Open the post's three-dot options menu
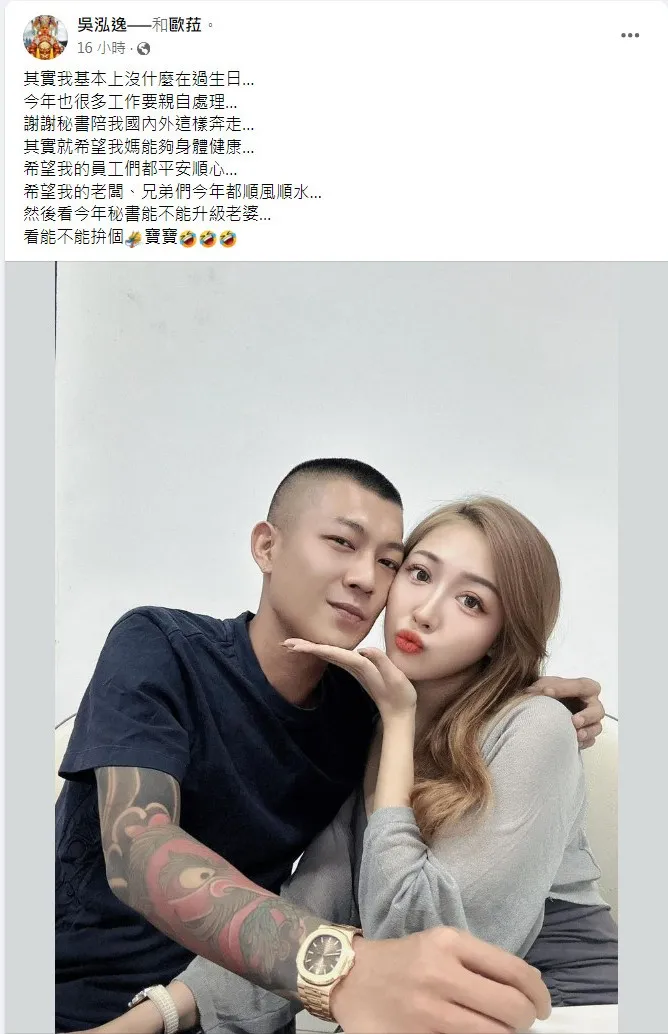This screenshot has width=668, height=1034. [629, 35]
